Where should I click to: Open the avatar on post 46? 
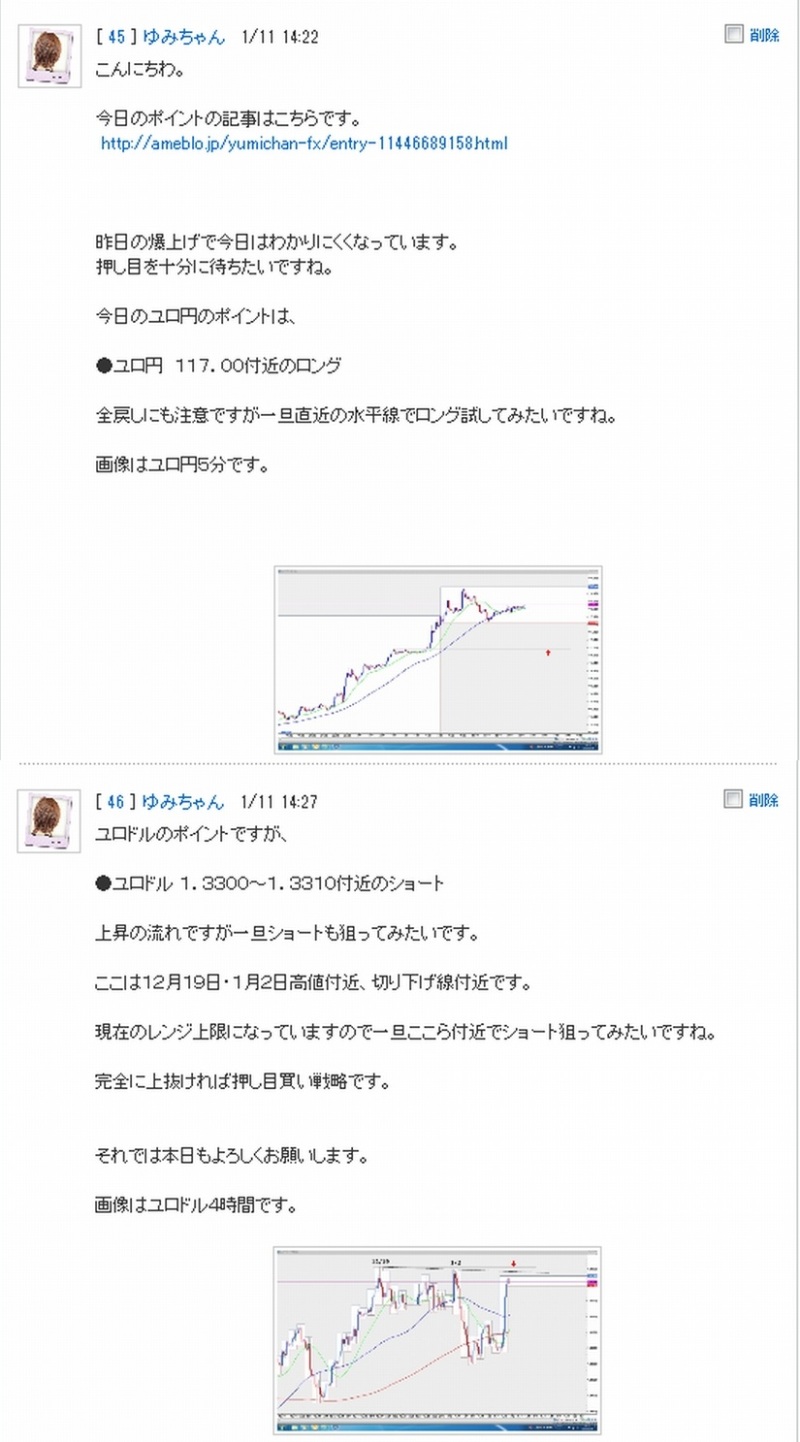[x=50, y=822]
